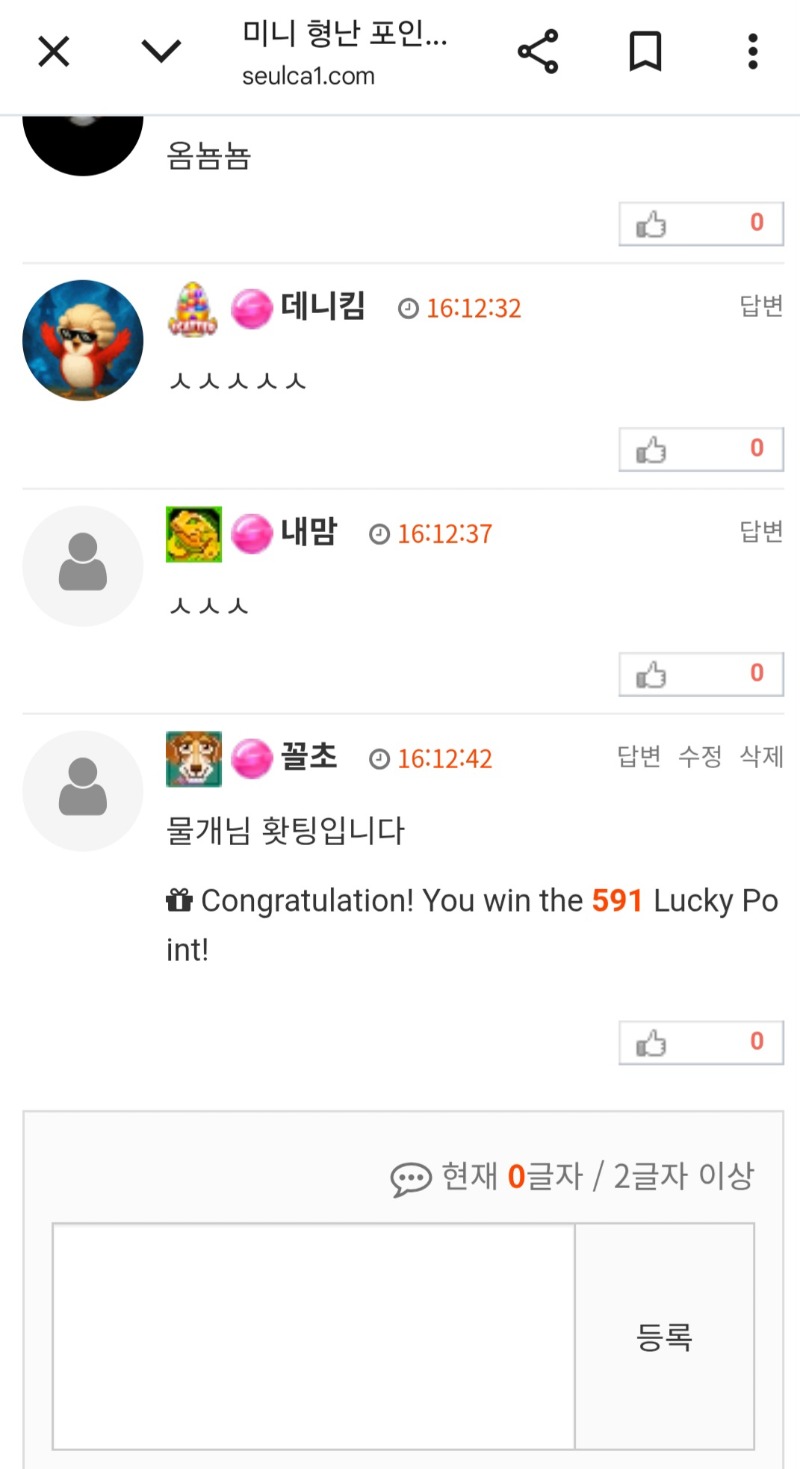
Task: Share this page
Action: click(x=538, y=51)
